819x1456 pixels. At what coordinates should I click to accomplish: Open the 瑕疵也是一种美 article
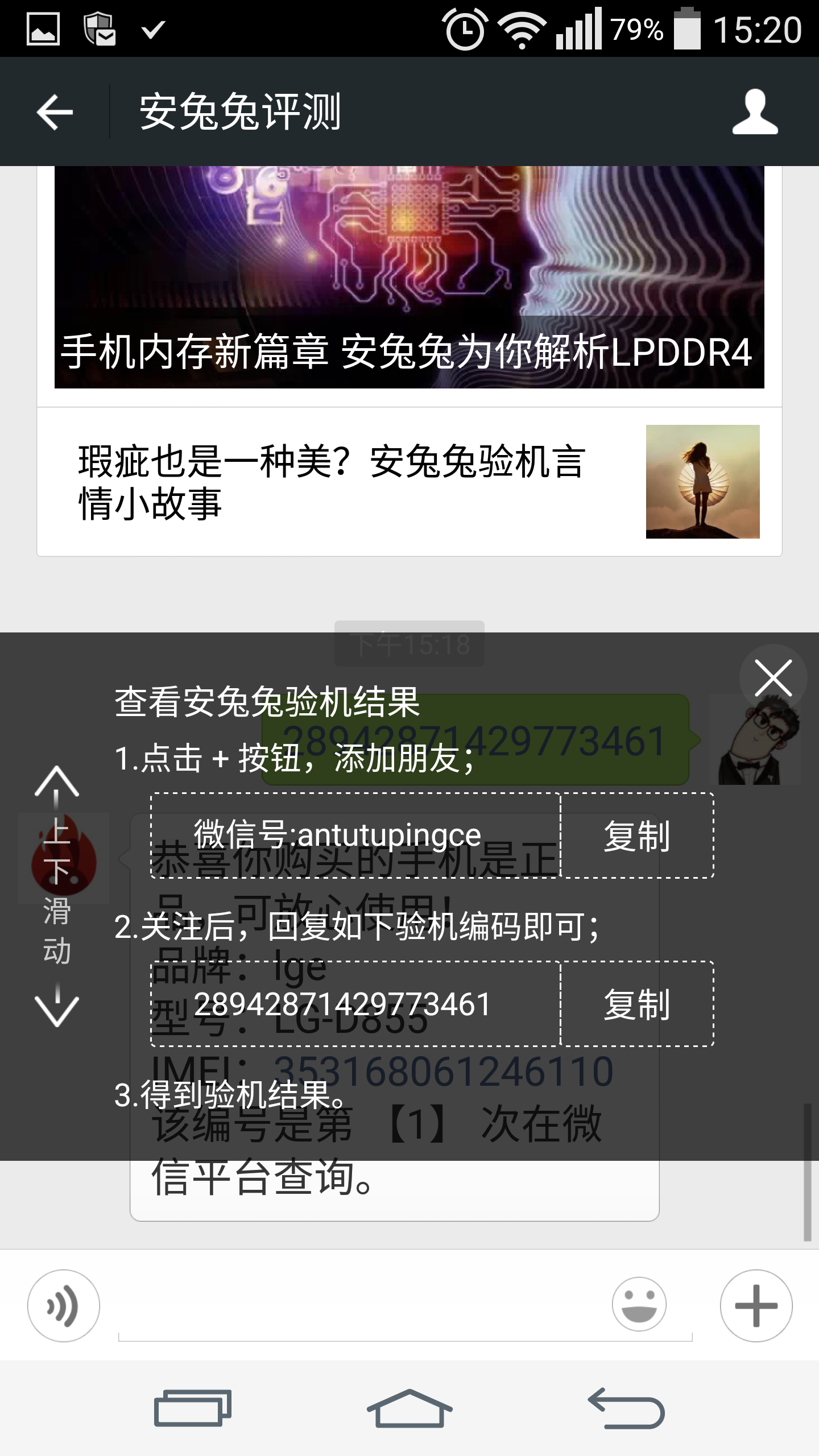409,482
